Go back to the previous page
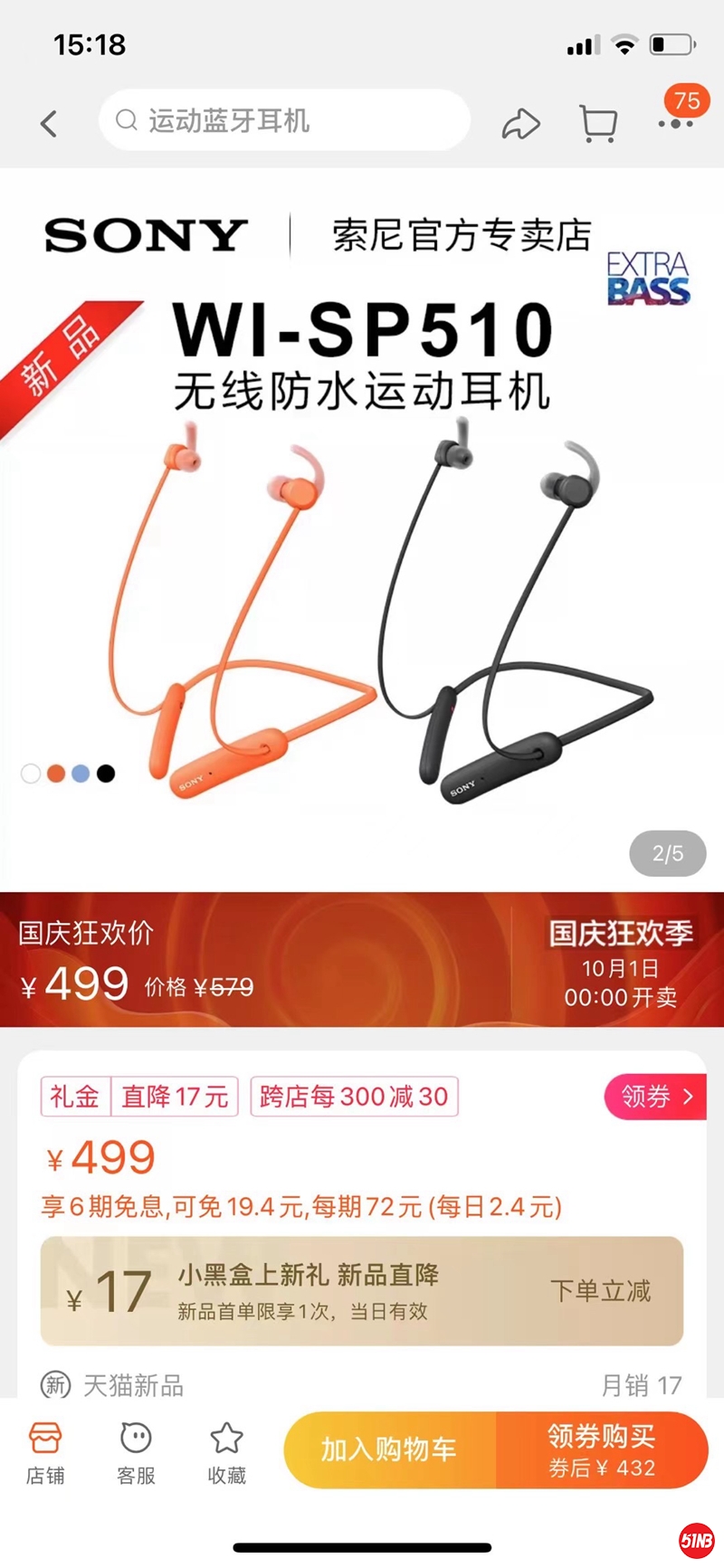Screen dimensions: 724x1568 point(50,123)
